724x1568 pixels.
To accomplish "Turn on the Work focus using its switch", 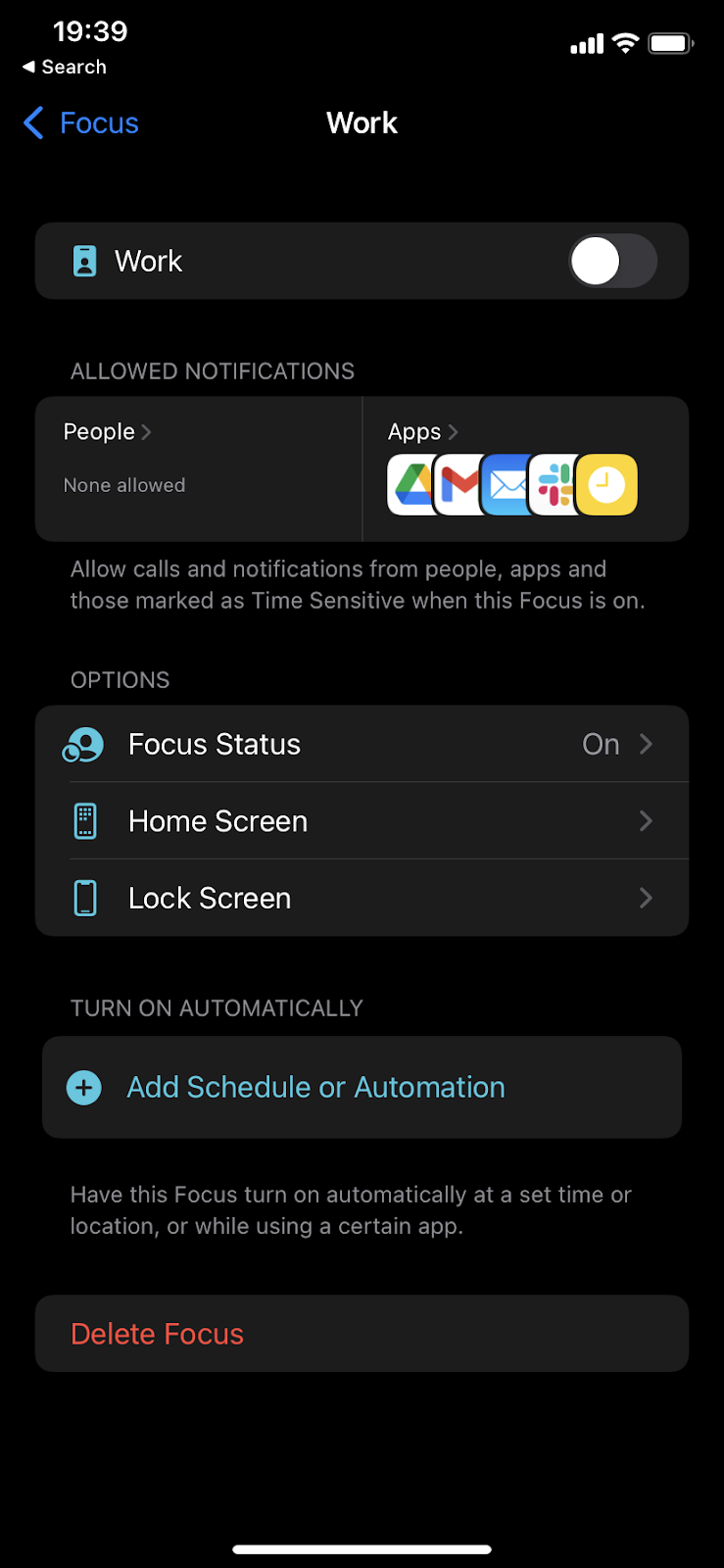I will [612, 261].
